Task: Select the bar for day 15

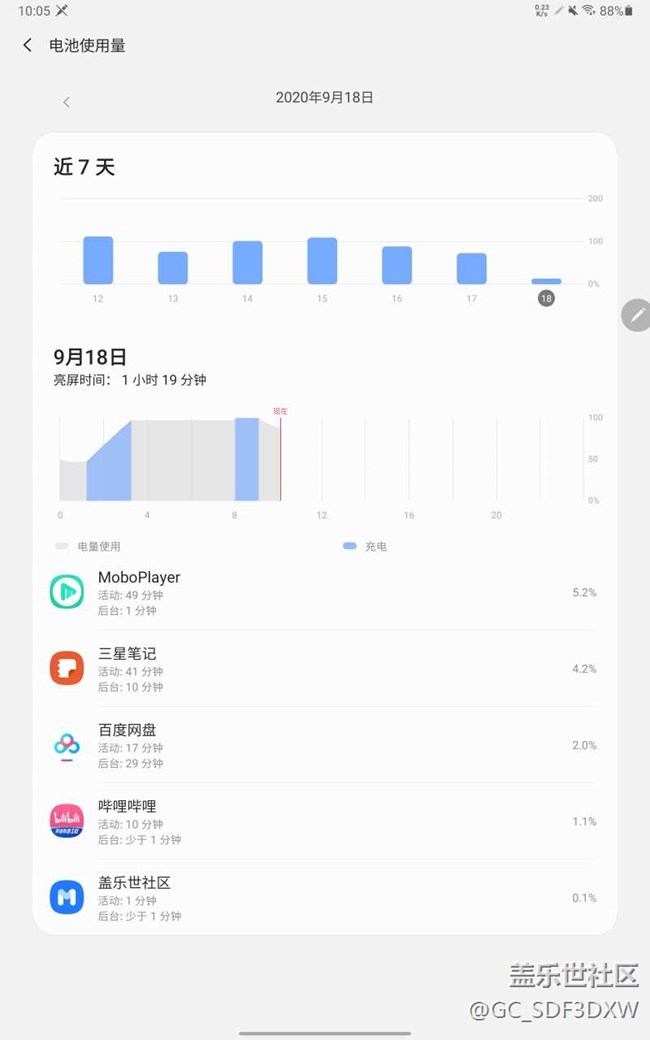Action: point(322,261)
